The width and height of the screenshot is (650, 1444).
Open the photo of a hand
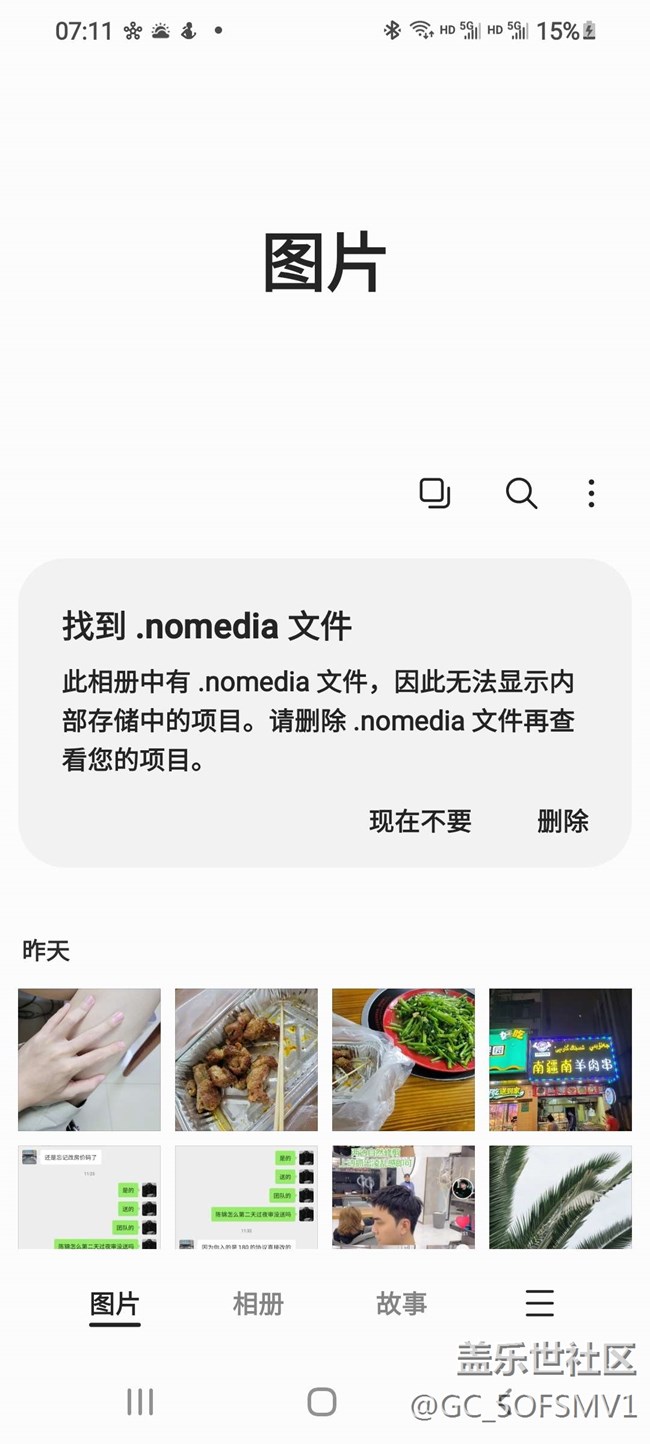(89, 1059)
